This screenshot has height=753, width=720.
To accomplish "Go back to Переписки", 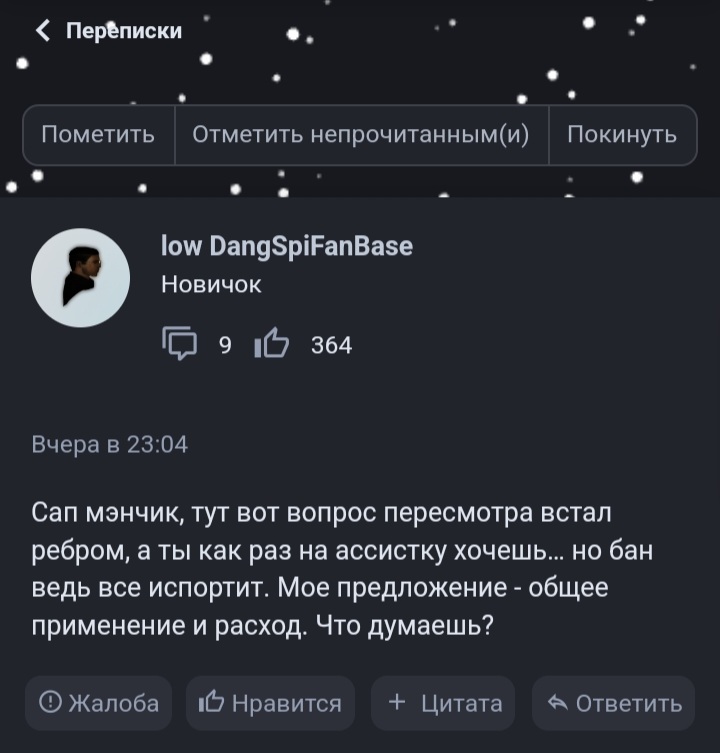I will (x=108, y=31).
